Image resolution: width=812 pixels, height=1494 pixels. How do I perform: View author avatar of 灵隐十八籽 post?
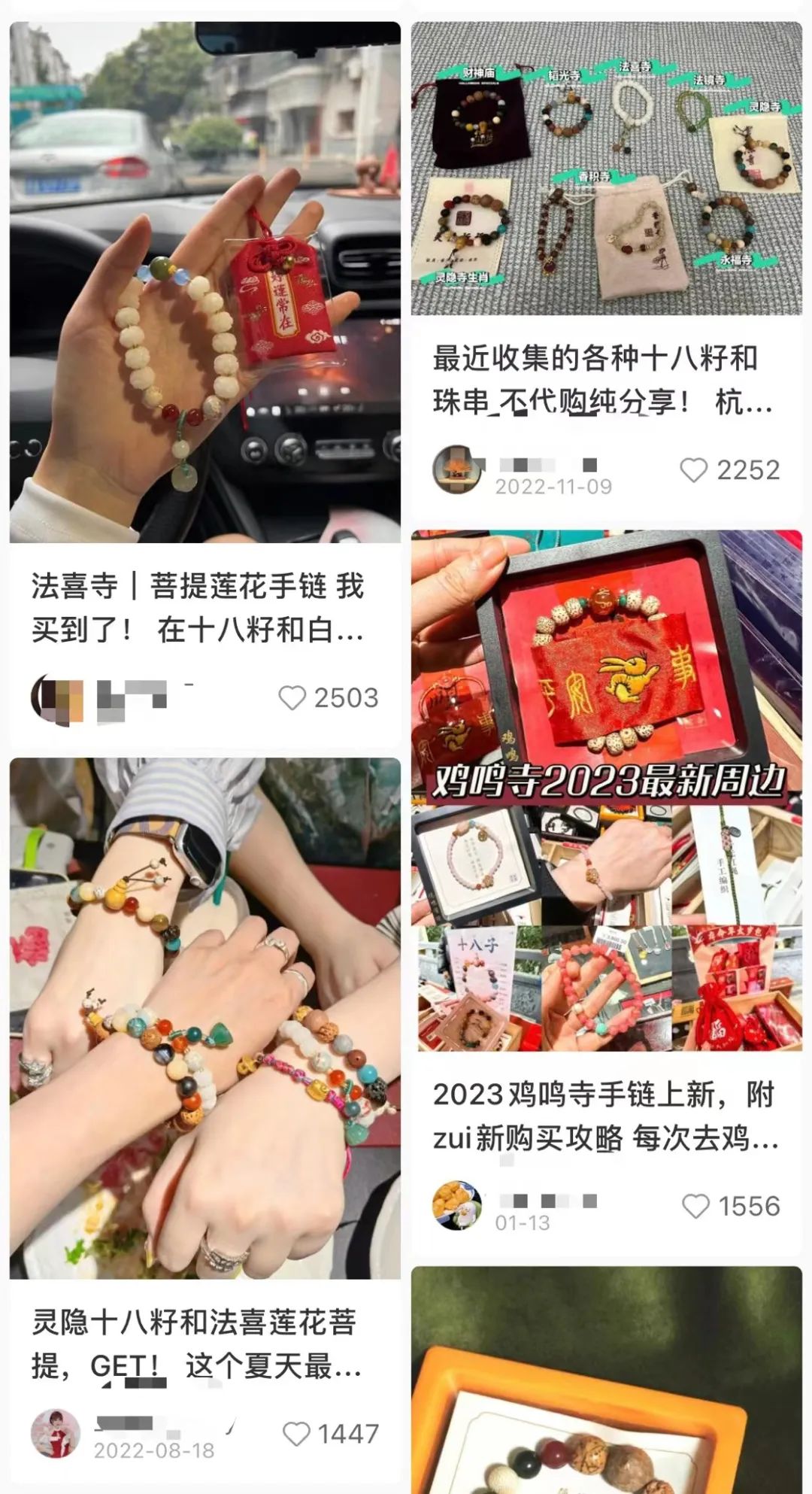click(x=55, y=1433)
